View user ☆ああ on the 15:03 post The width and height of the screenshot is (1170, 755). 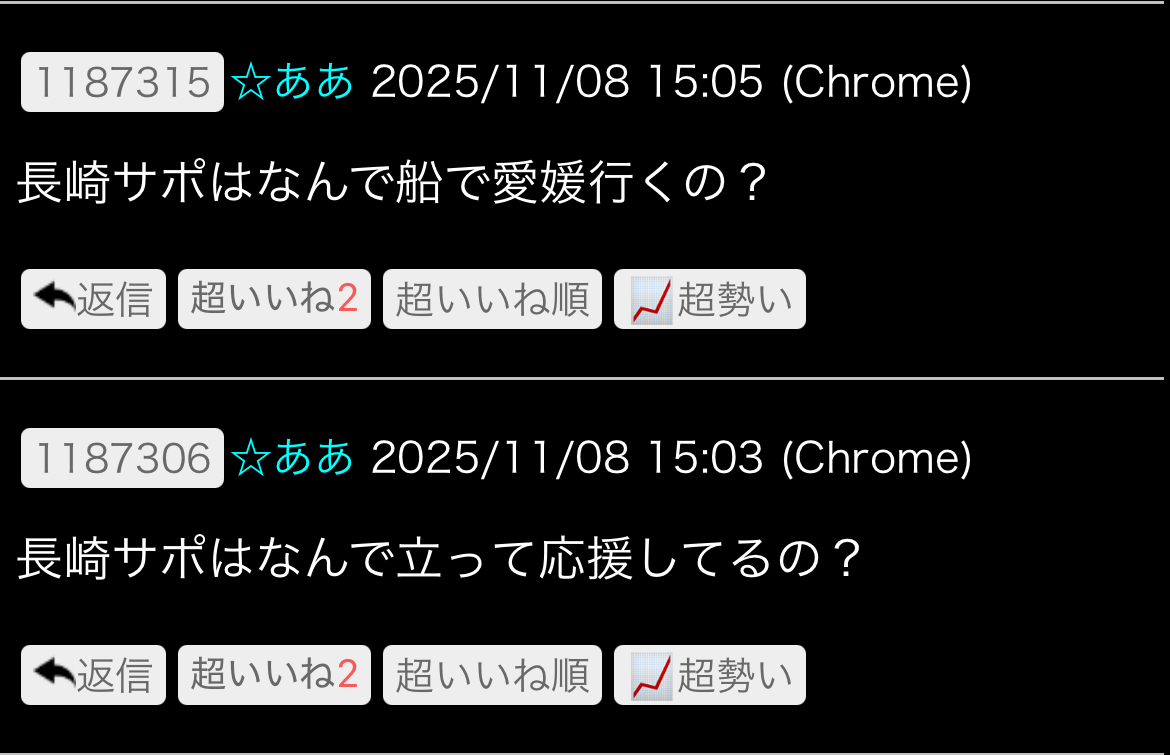292,458
